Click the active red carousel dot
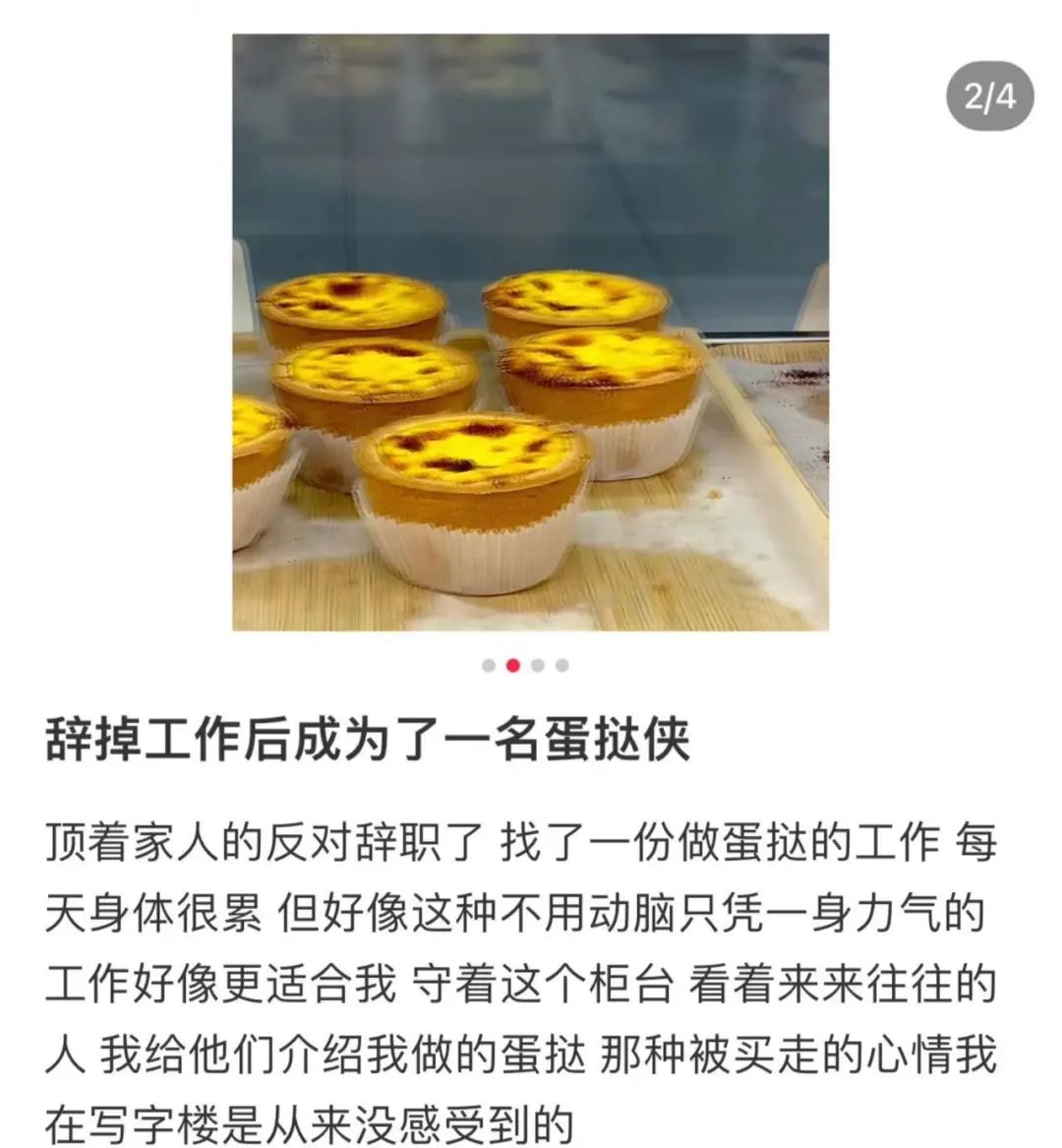The width and height of the screenshot is (1062, 1148). (x=511, y=665)
